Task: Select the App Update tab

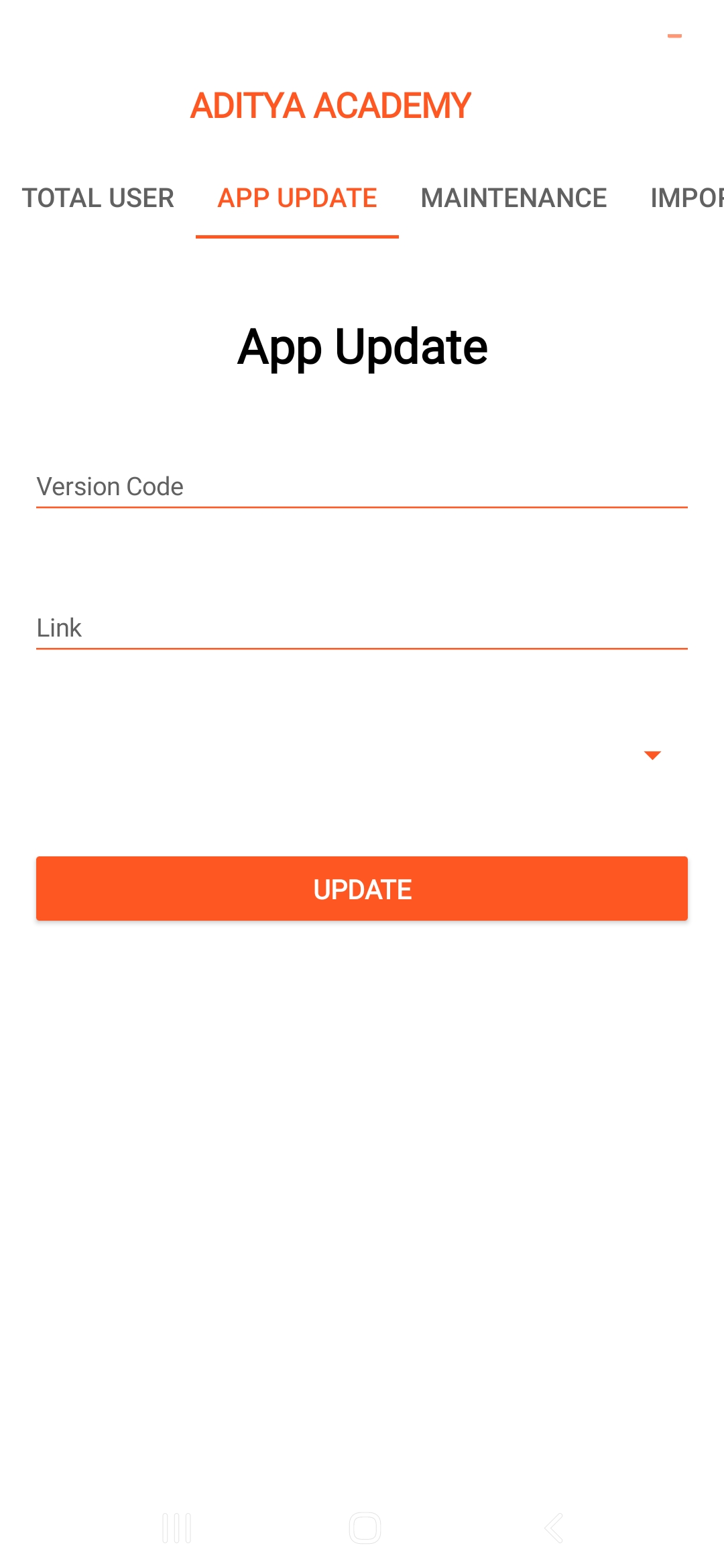Action: click(x=297, y=198)
